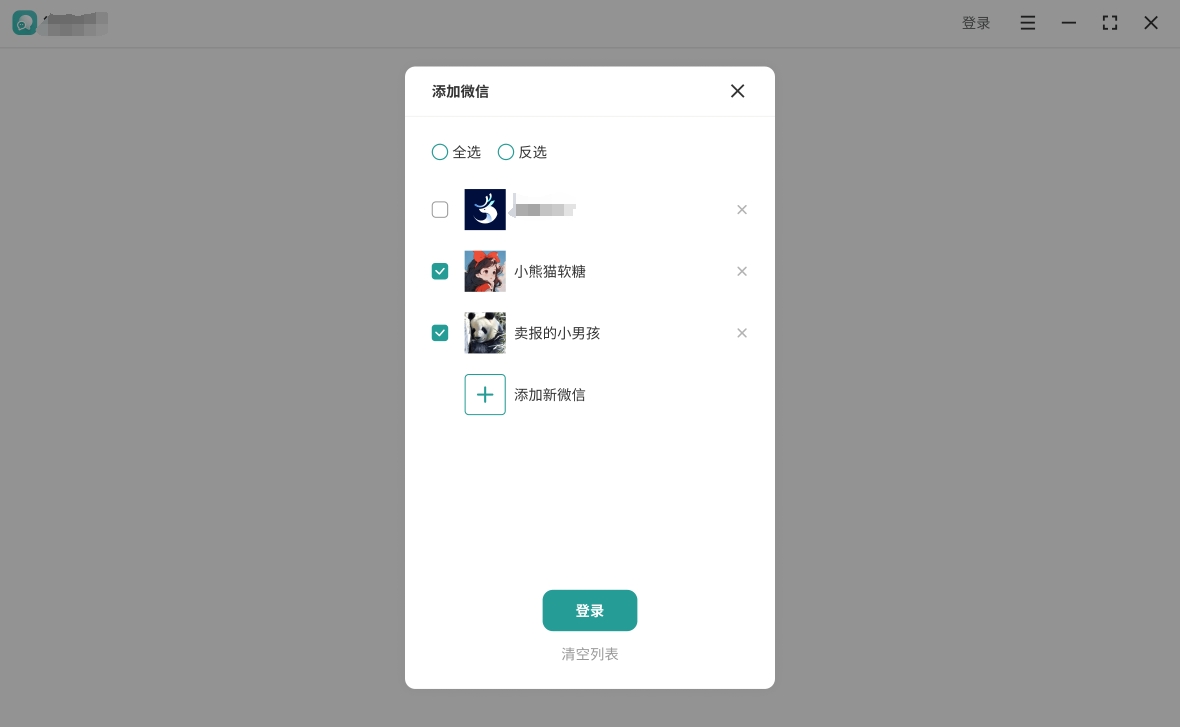Viewport: 1180px width, 727px height.
Task: Open 登录 in the top bar
Action: point(976,23)
